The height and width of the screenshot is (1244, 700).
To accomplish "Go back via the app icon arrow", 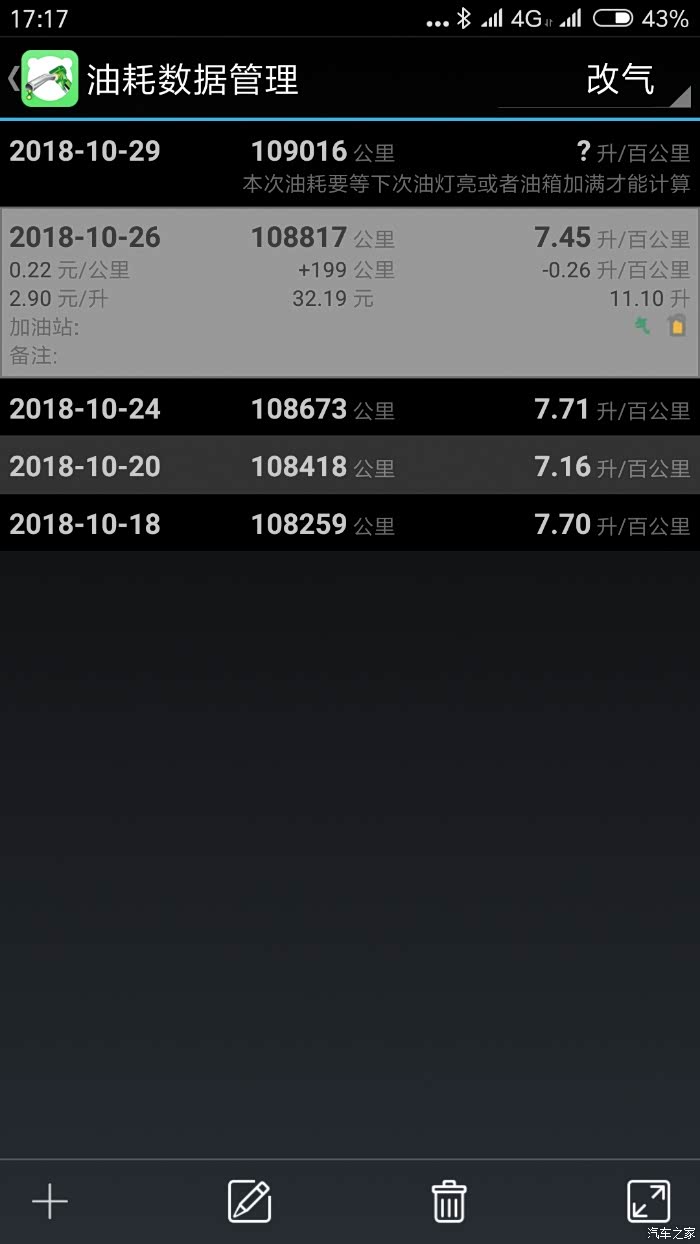I will pyautogui.click(x=42, y=79).
